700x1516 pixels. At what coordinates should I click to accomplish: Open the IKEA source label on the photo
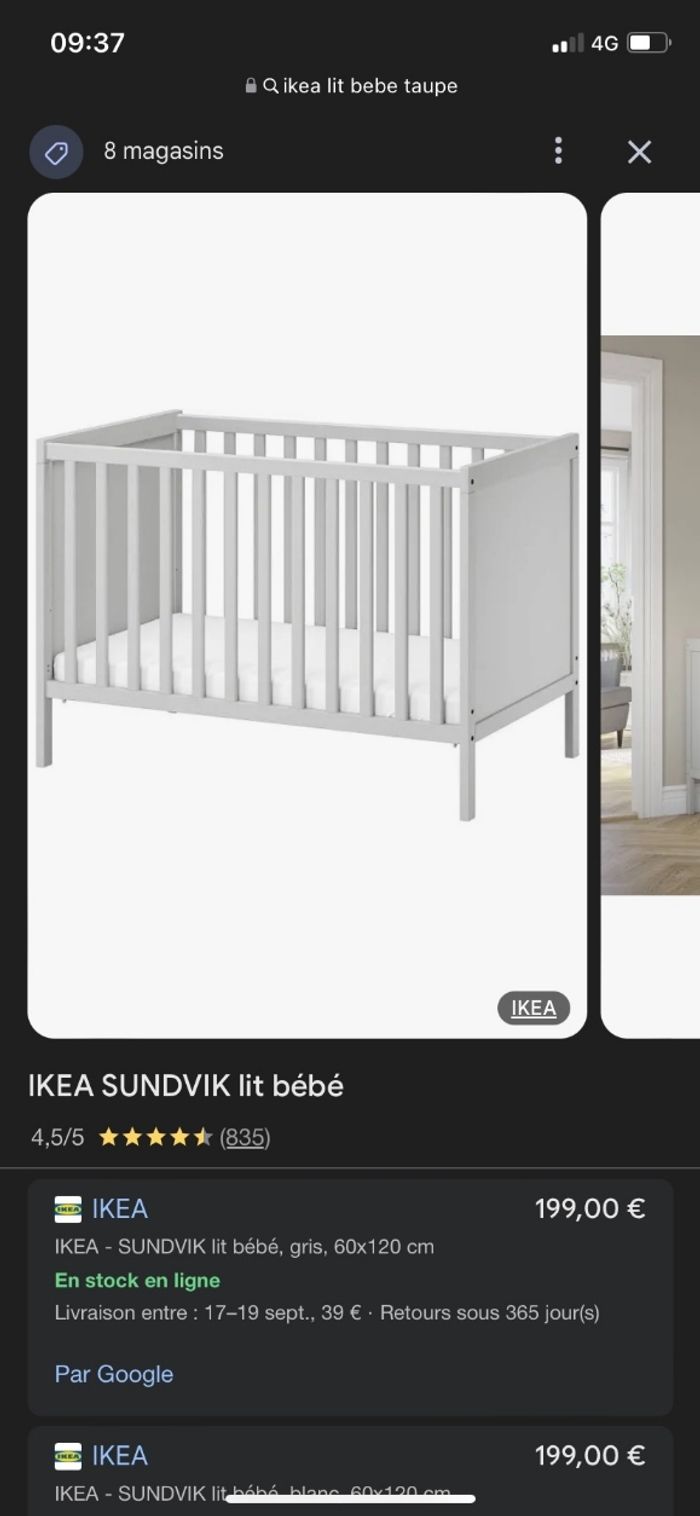[x=533, y=1008]
